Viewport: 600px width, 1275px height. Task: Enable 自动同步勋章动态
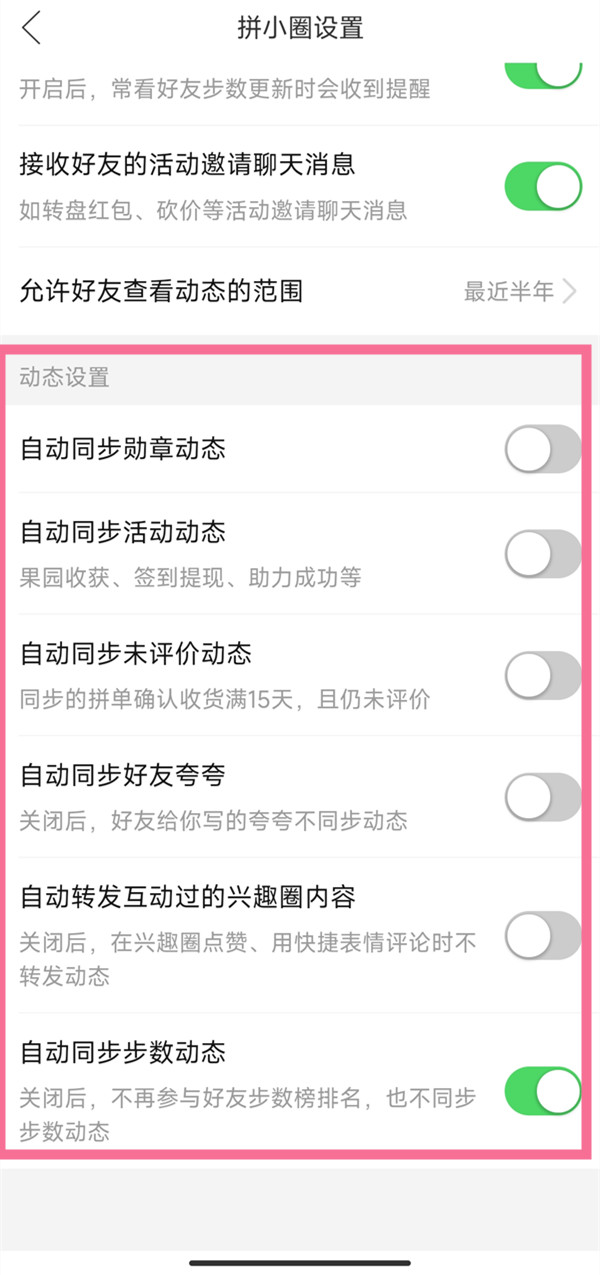tap(542, 449)
